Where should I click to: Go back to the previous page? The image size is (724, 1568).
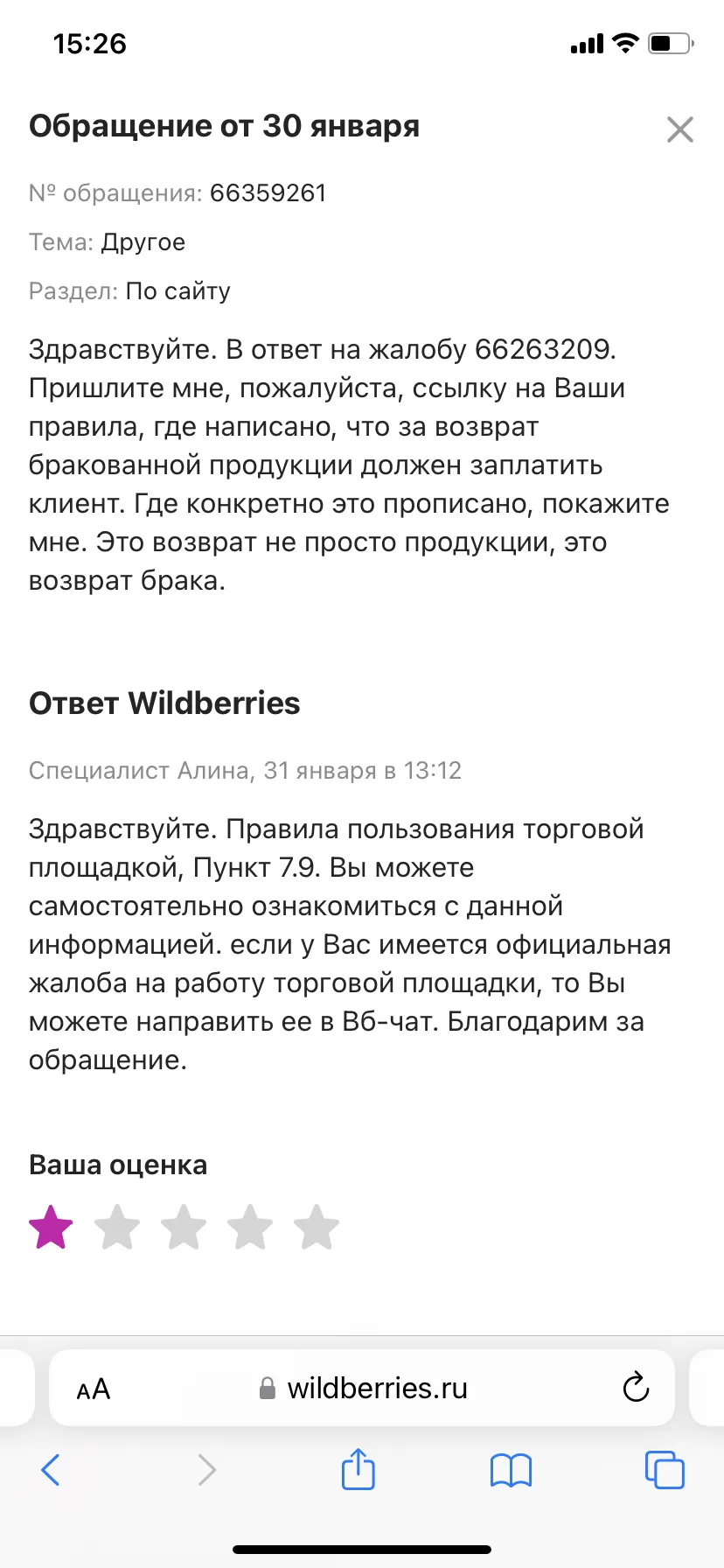click(x=51, y=1469)
